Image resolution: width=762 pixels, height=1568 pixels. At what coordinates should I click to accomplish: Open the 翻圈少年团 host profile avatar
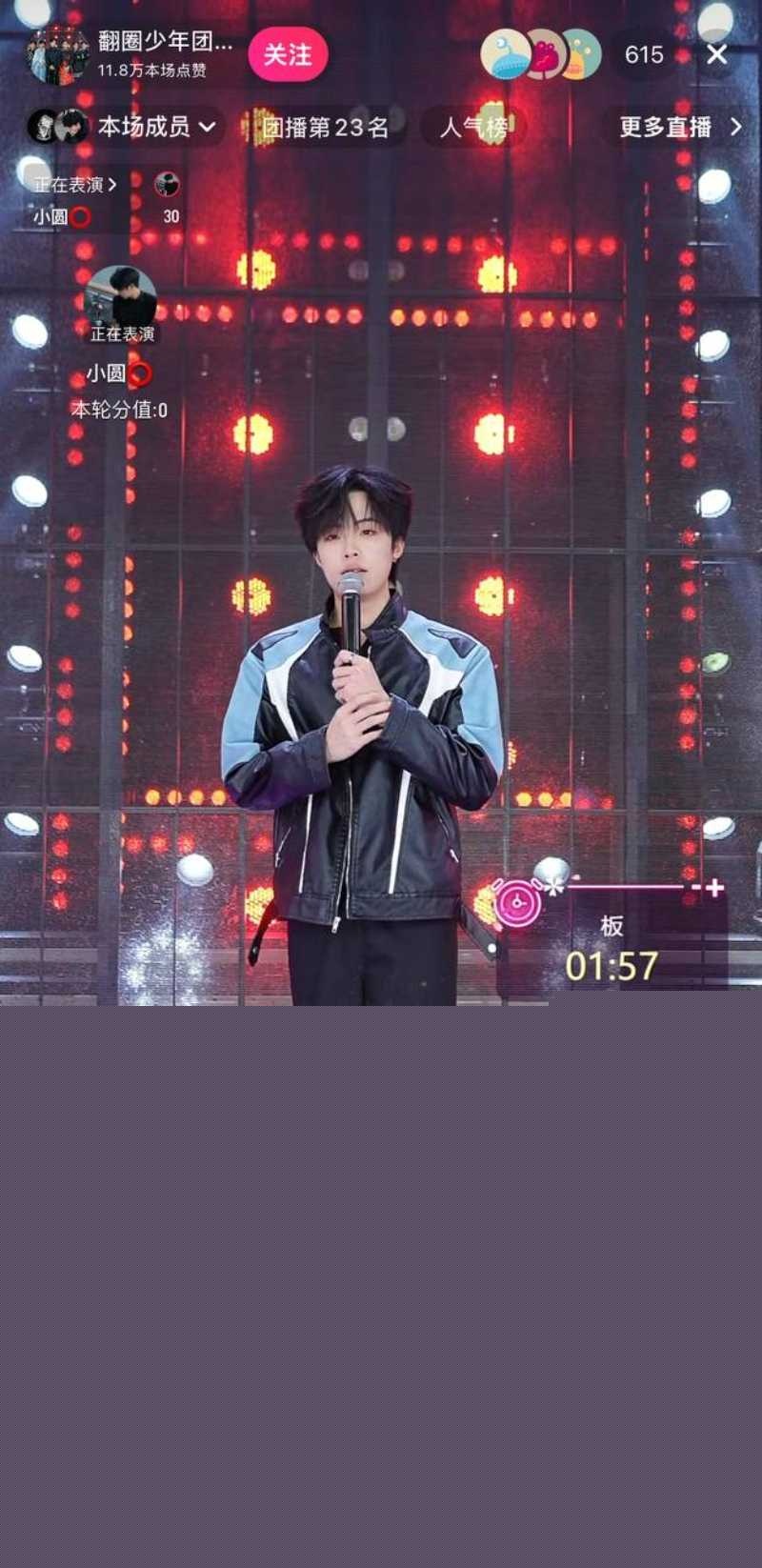point(56,55)
